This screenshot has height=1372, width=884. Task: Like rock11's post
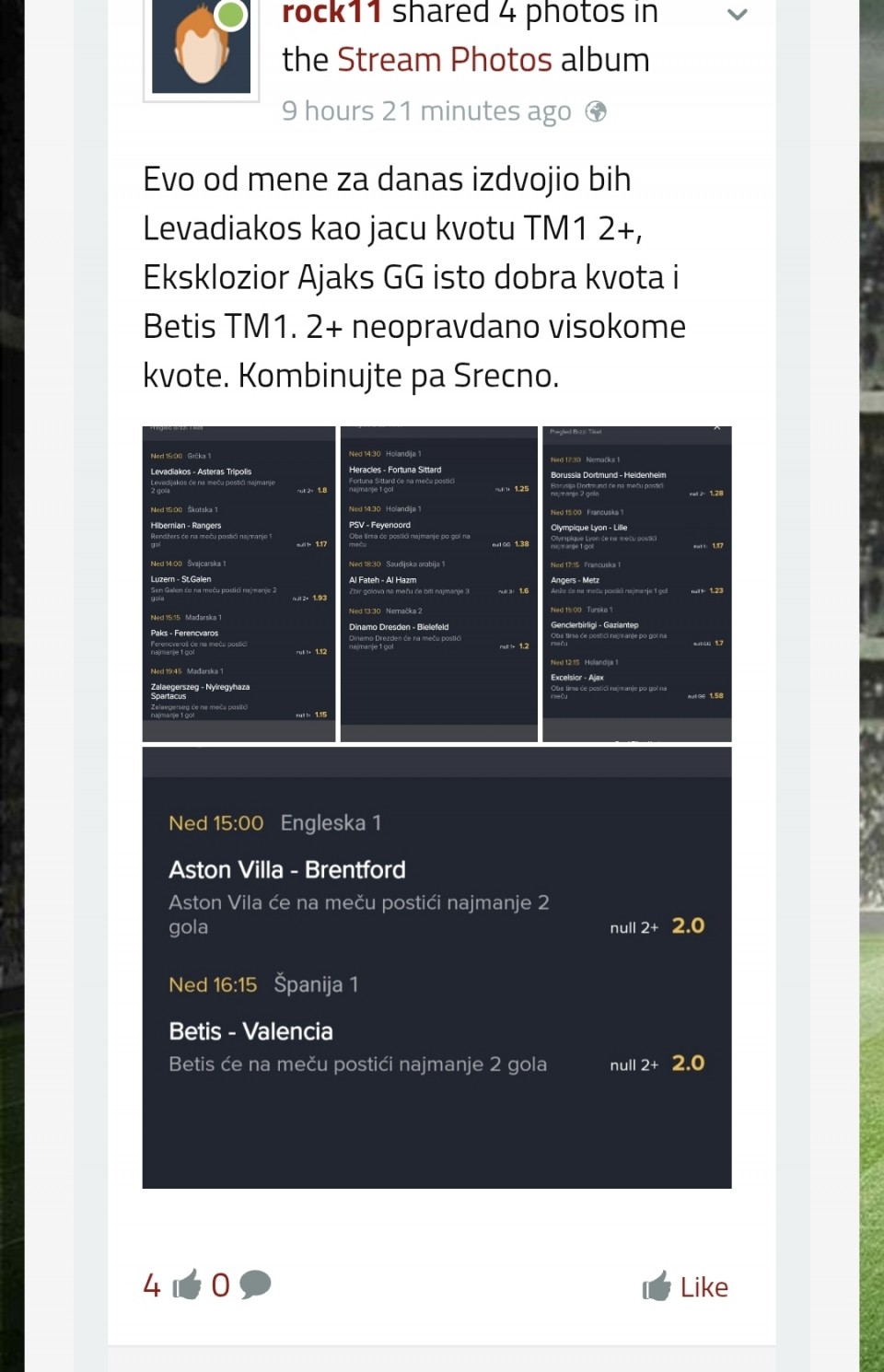[x=686, y=1286]
